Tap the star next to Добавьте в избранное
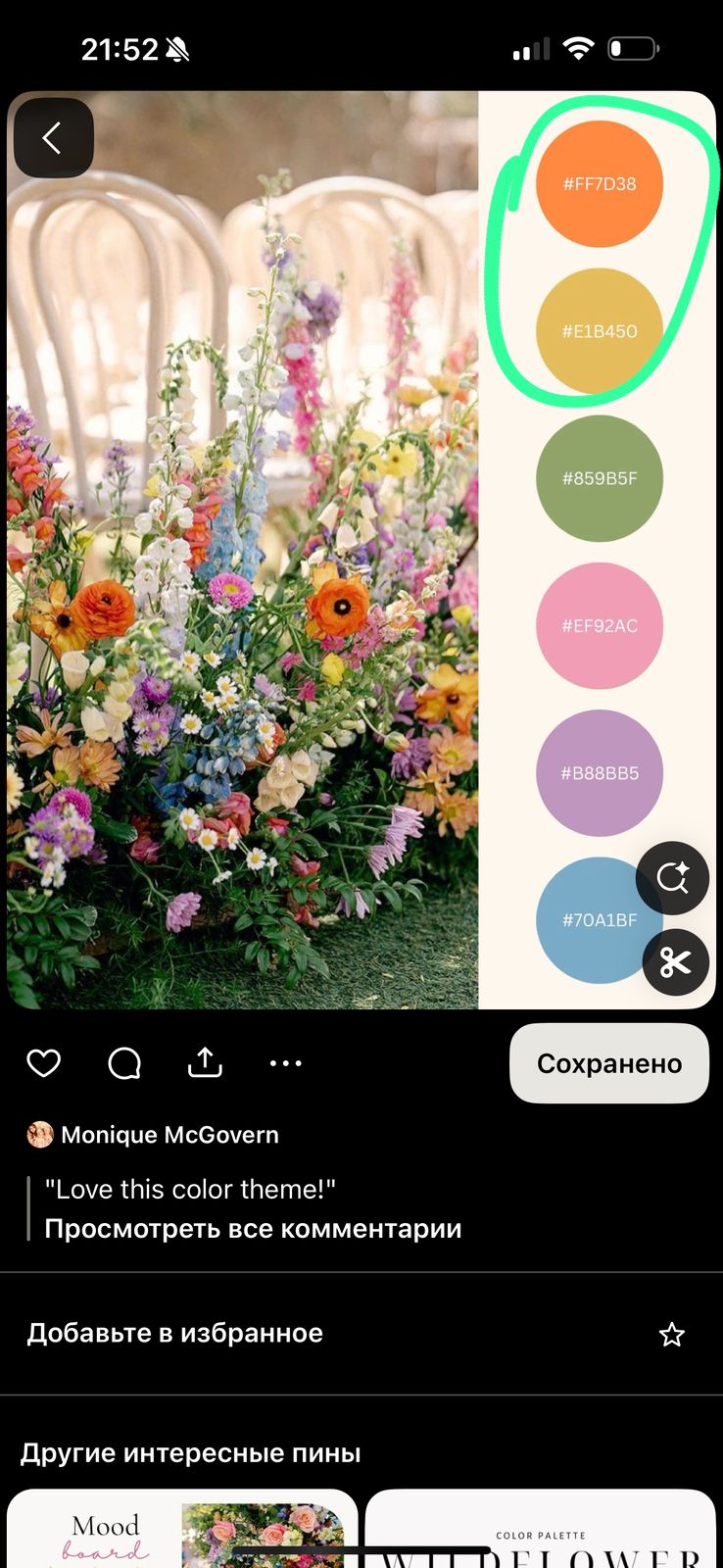Viewport: 723px width, 1568px height. tap(671, 1334)
